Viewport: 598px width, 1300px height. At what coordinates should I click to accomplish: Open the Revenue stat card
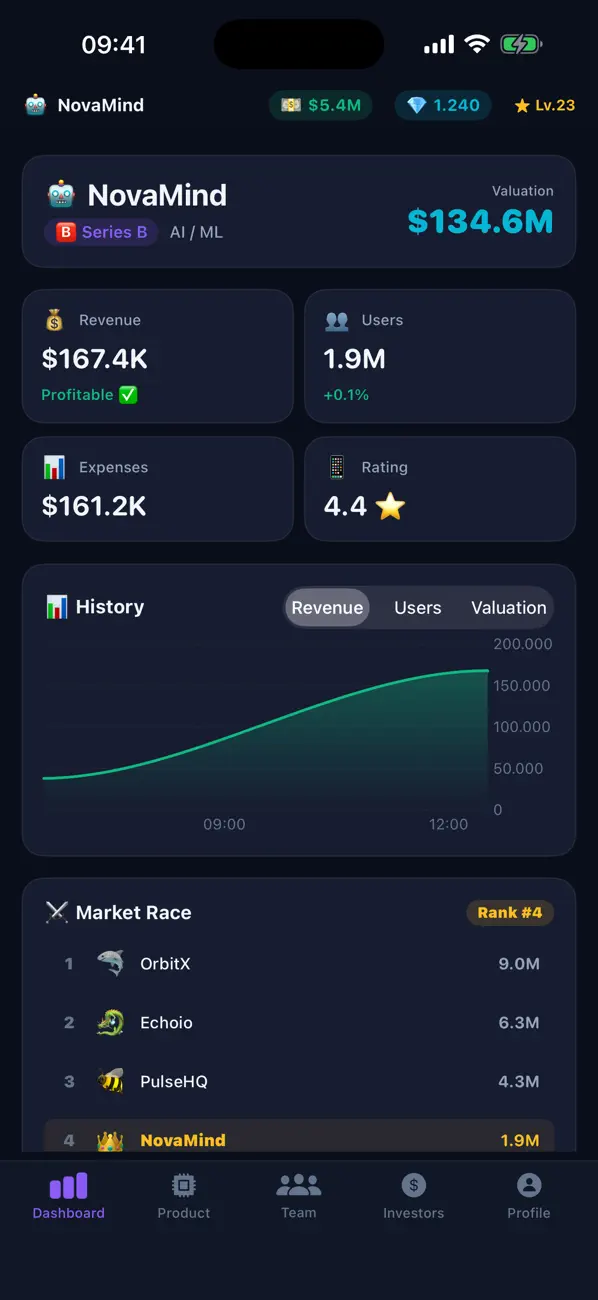158,356
